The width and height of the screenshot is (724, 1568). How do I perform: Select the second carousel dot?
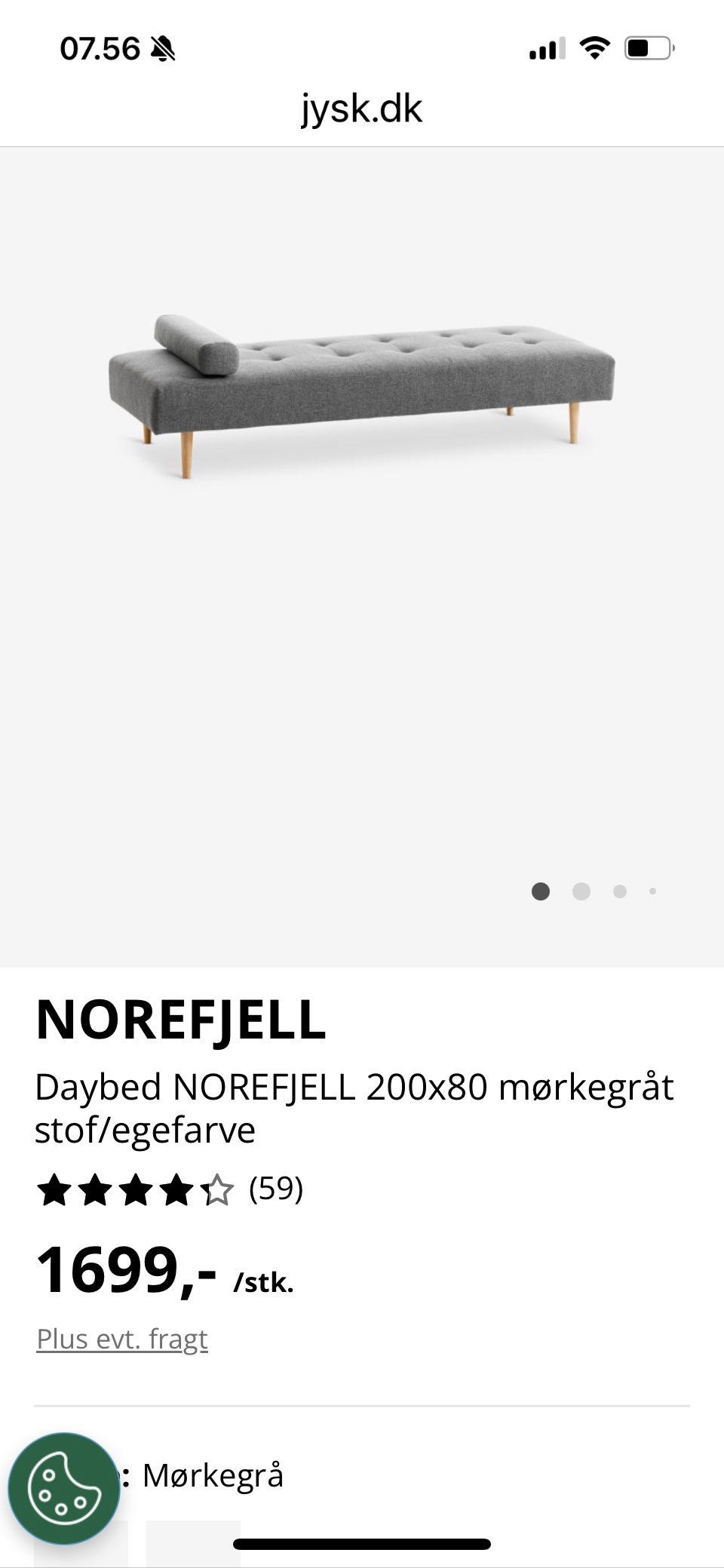pyautogui.click(x=581, y=891)
